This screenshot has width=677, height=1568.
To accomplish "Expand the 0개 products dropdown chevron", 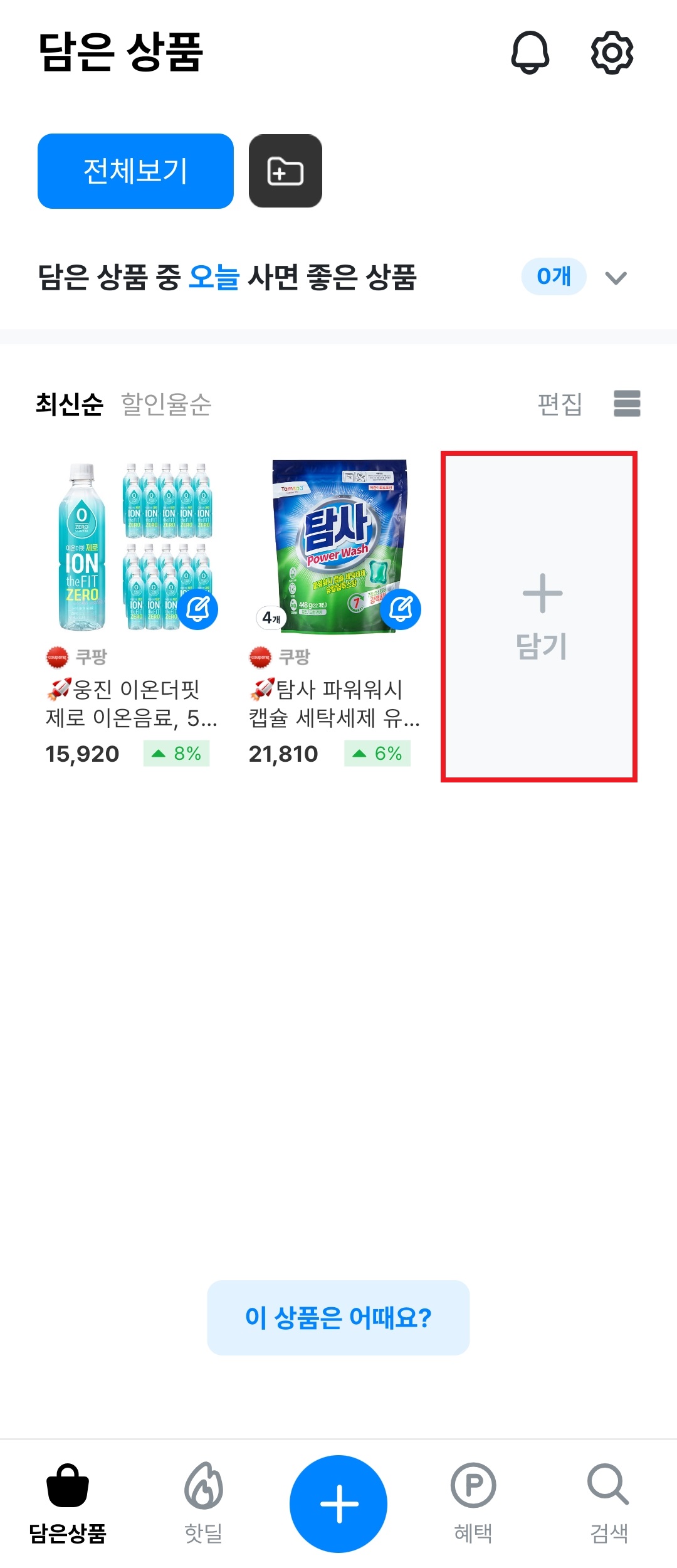I will (x=616, y=276).
